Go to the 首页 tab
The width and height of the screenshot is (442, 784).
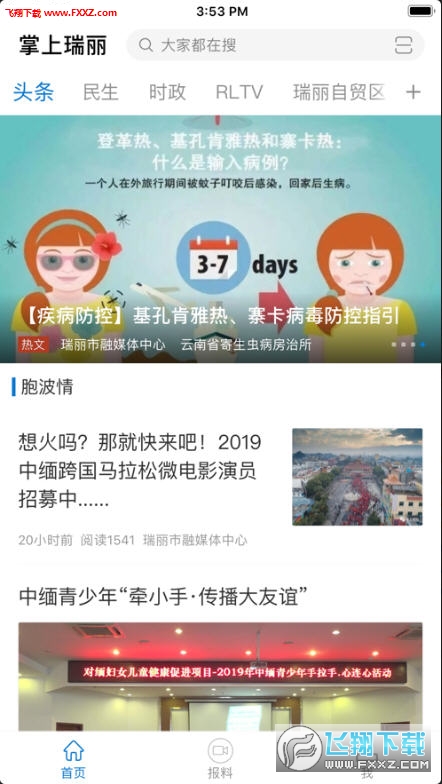click(74, 759)
